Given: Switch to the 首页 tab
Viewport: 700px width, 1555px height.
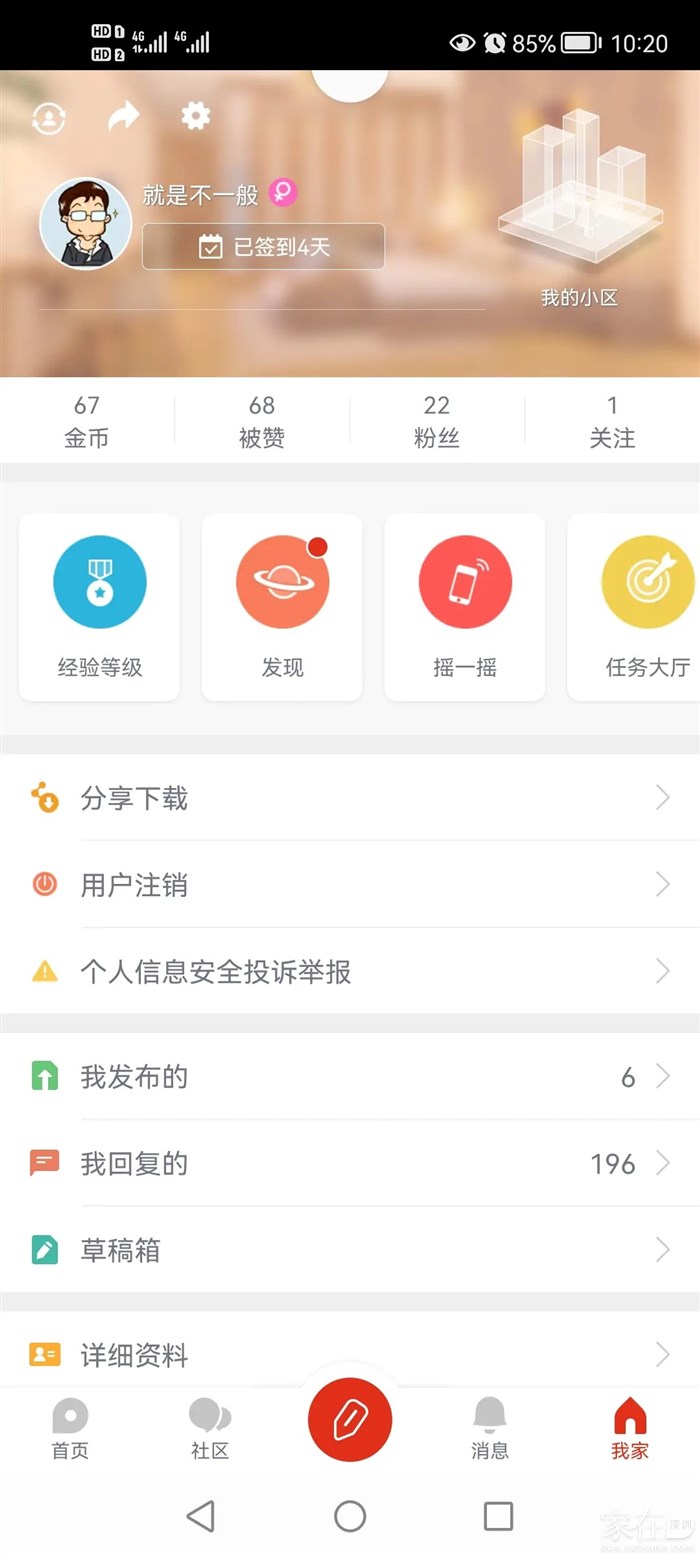Looking at the screenshot, I should pyautogui.click(x=70, y=1429).
